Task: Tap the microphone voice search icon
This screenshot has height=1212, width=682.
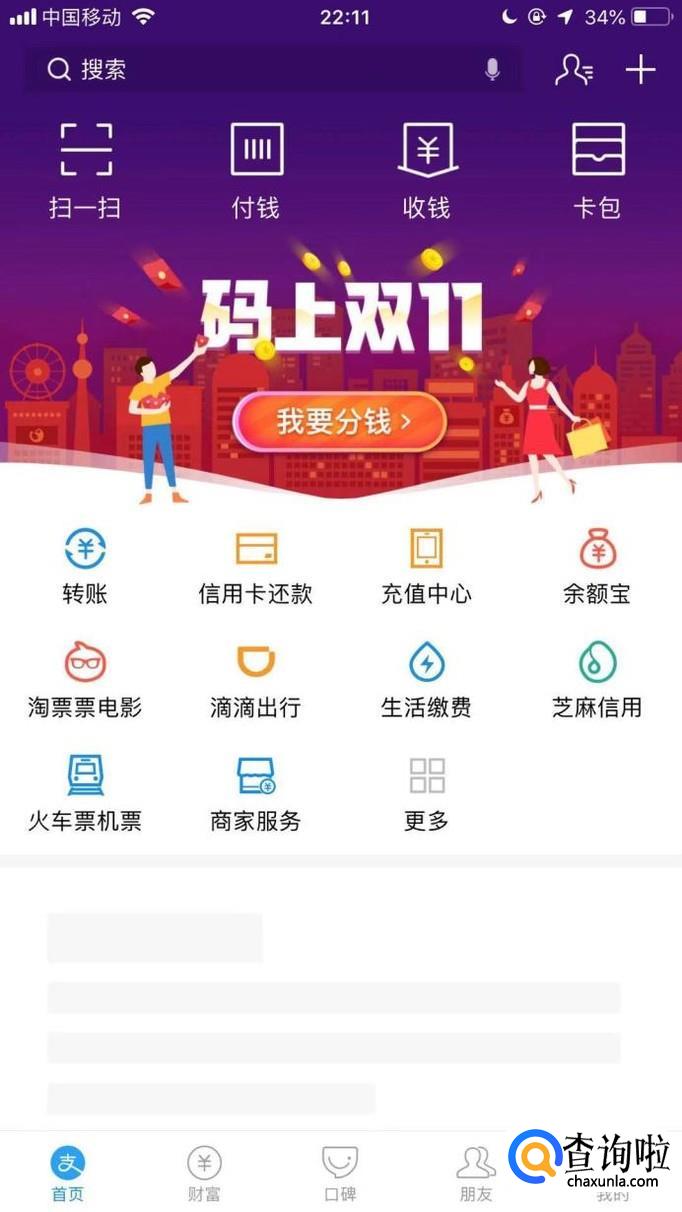Action: coord(492,69)
